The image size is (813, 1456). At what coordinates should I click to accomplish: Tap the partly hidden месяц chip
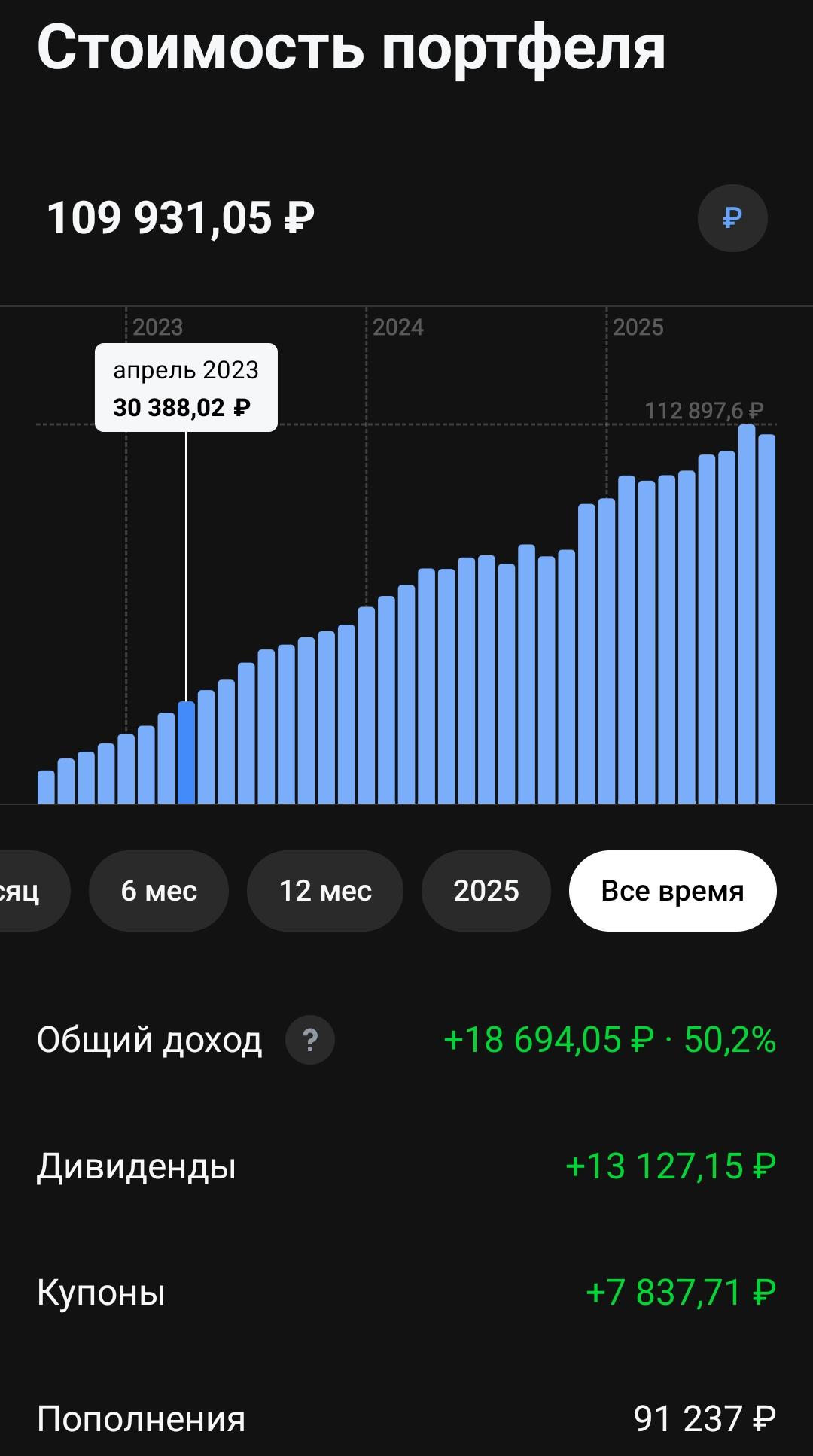pos(30,891)
